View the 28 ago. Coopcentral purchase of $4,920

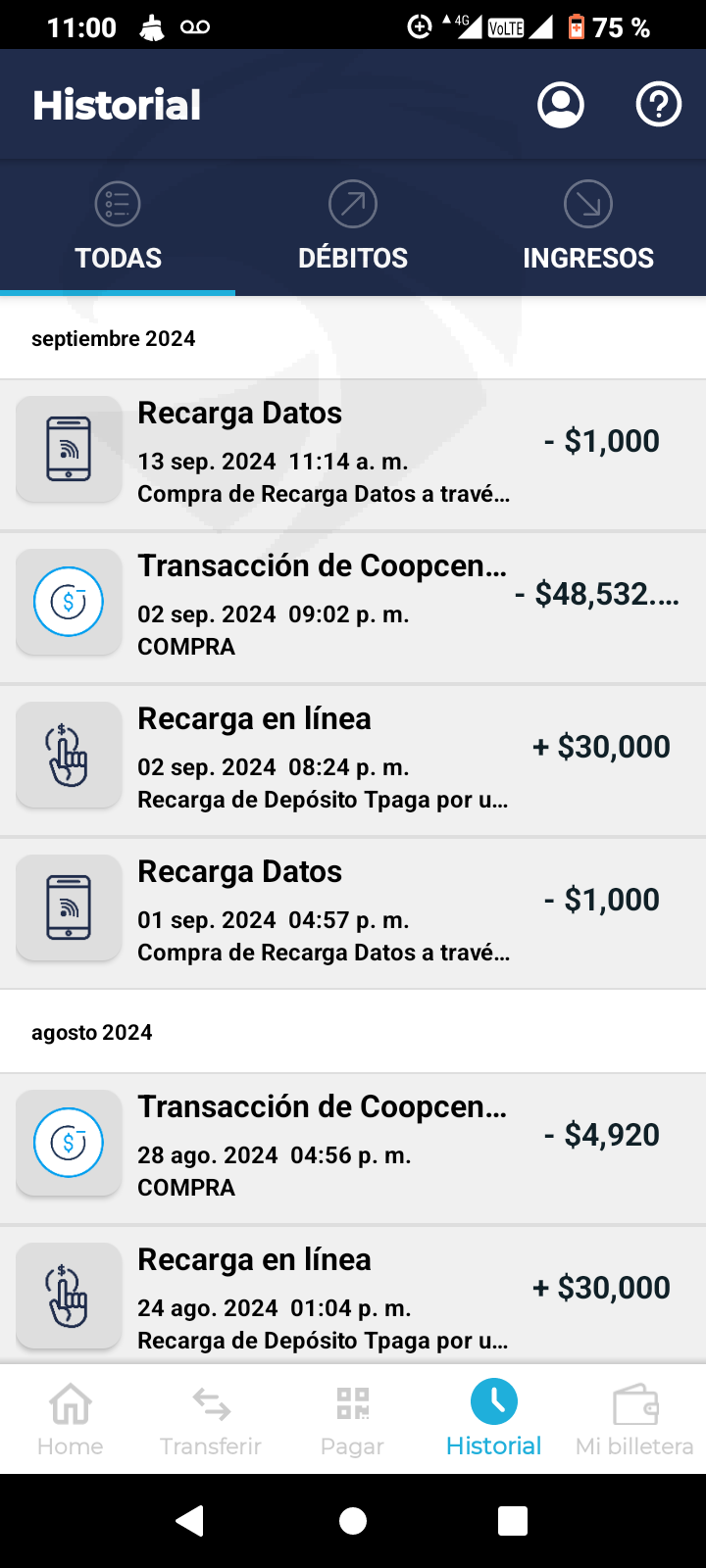tap(353, 1147)
